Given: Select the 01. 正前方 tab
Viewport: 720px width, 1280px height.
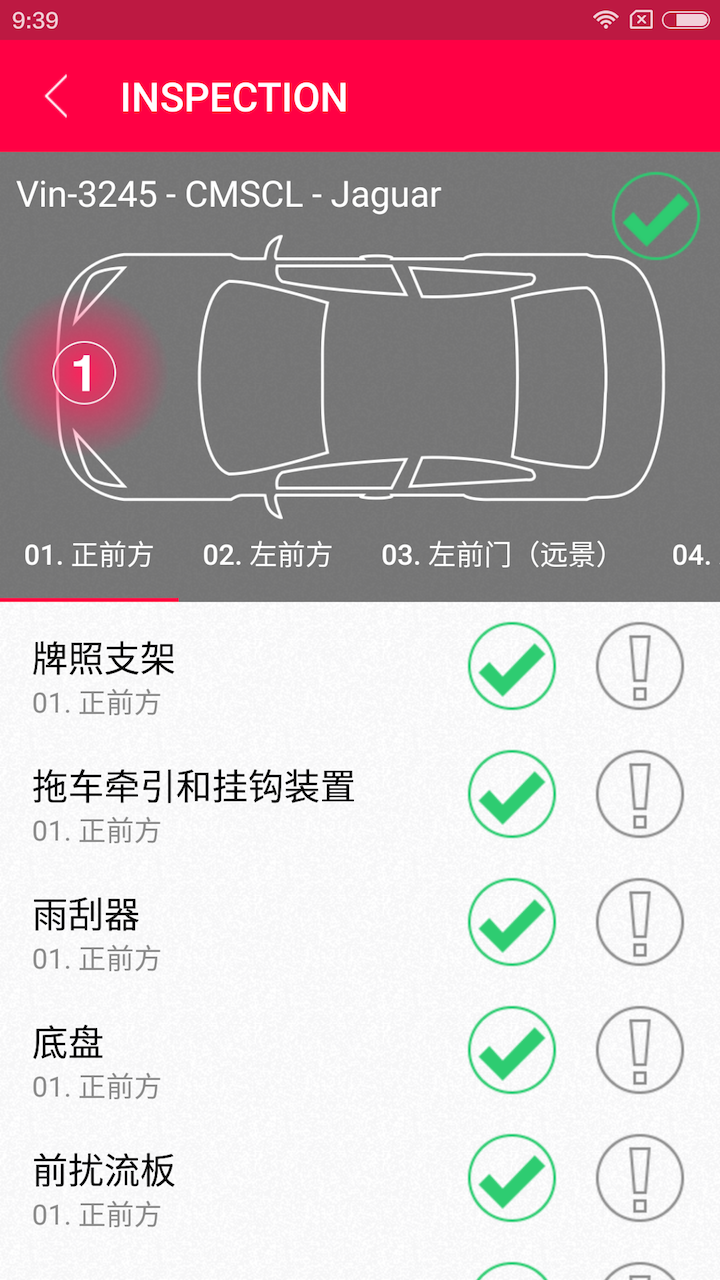Looking at the screenshot, I should coord(89,555).
